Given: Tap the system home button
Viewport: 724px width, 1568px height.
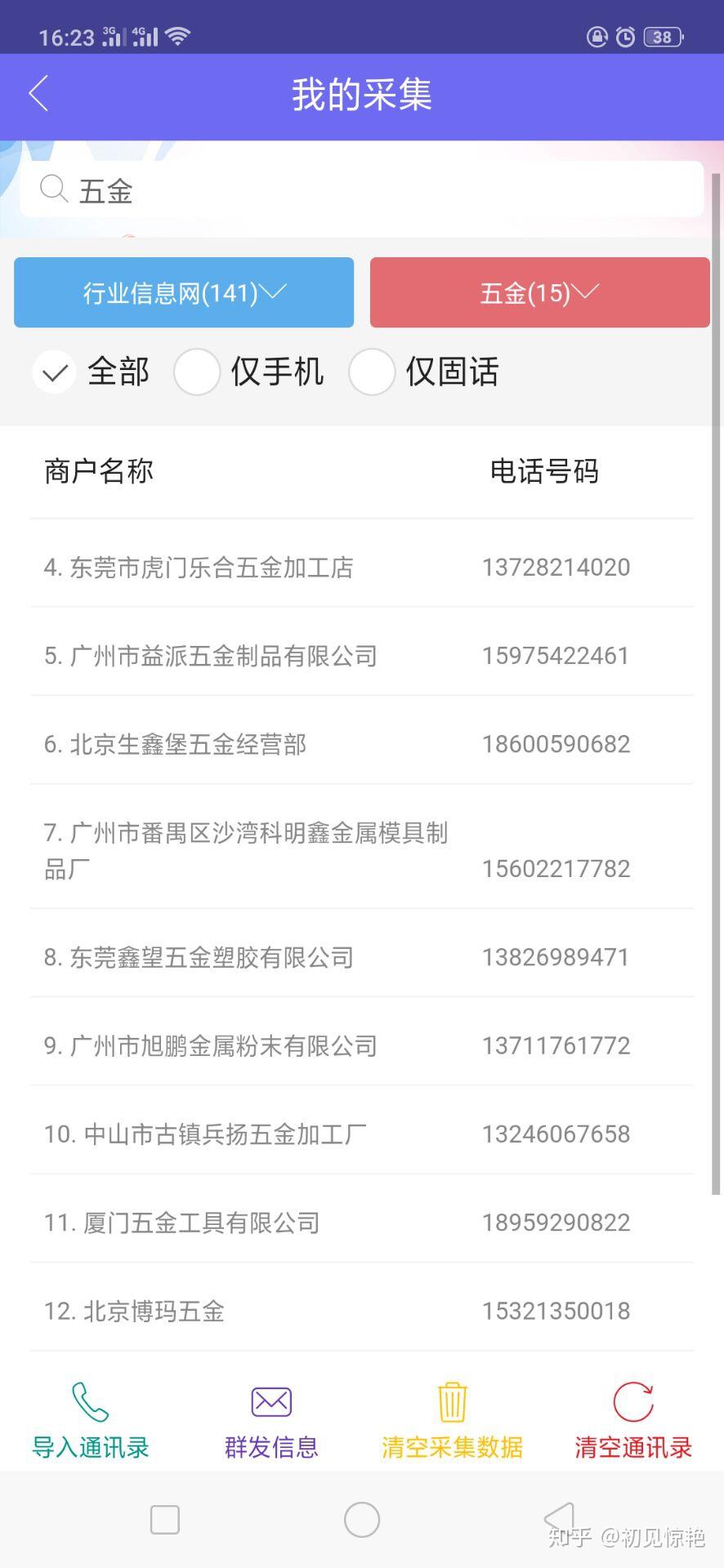Looking at the screenshot, I should 362,1520.
